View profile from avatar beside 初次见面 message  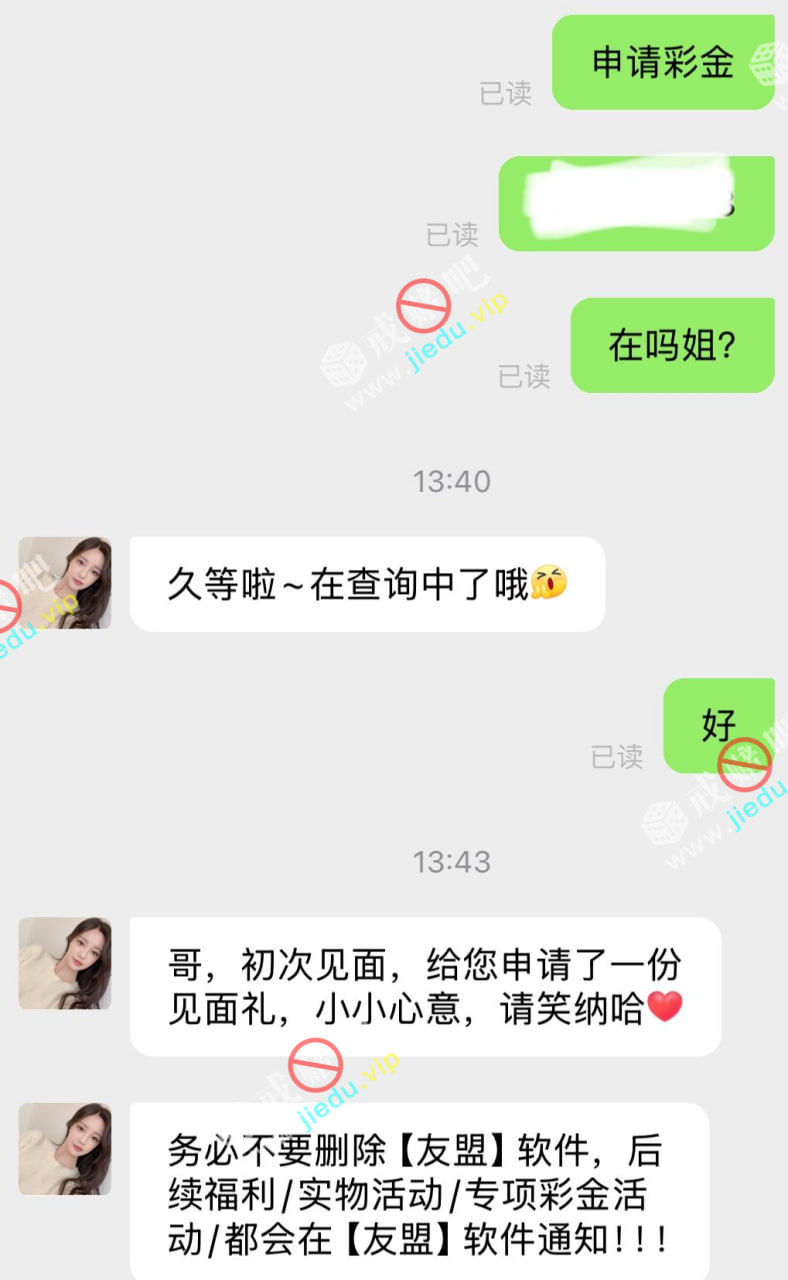click(65, 963)
